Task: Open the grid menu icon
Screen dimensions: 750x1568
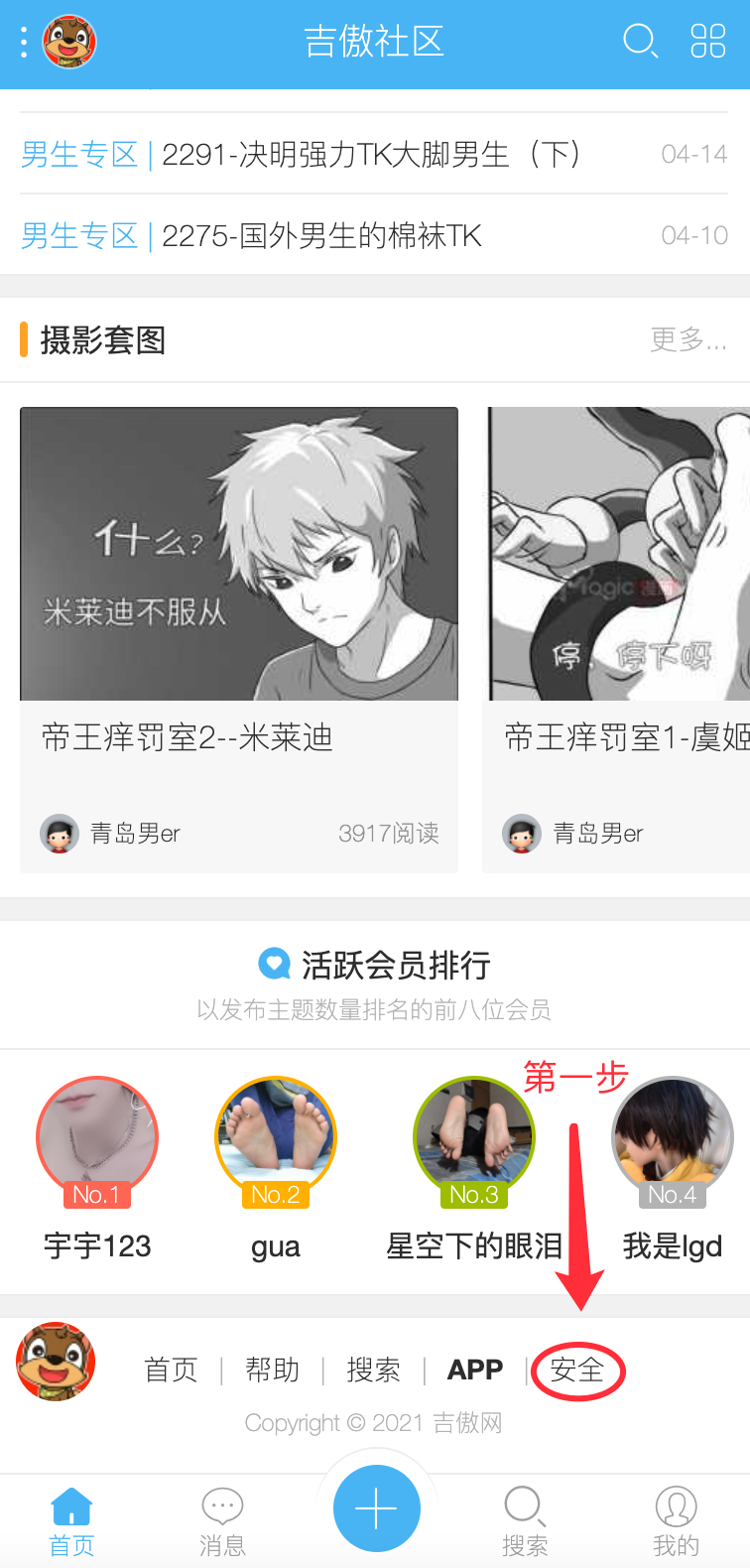Action: coord(707,42)
